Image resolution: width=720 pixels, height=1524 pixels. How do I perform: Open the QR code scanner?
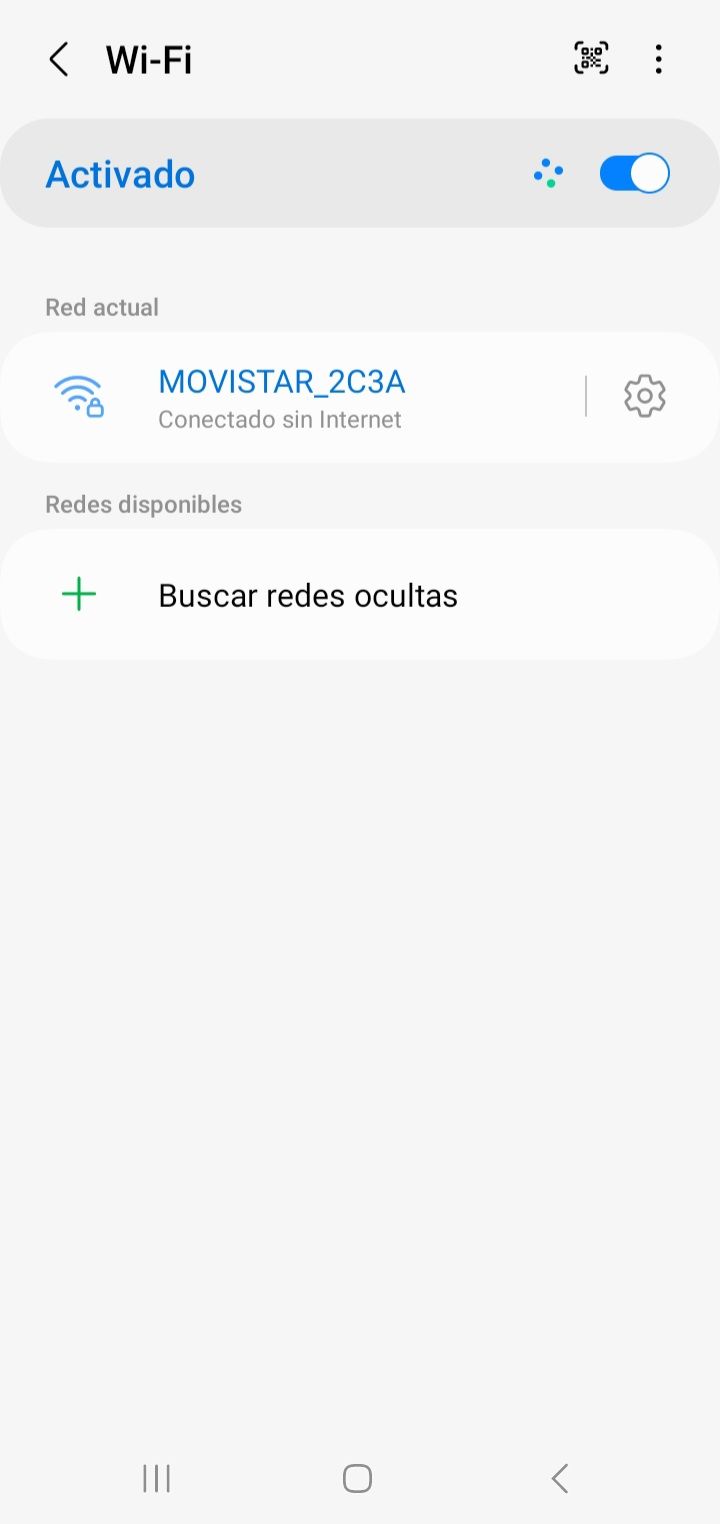590,58
